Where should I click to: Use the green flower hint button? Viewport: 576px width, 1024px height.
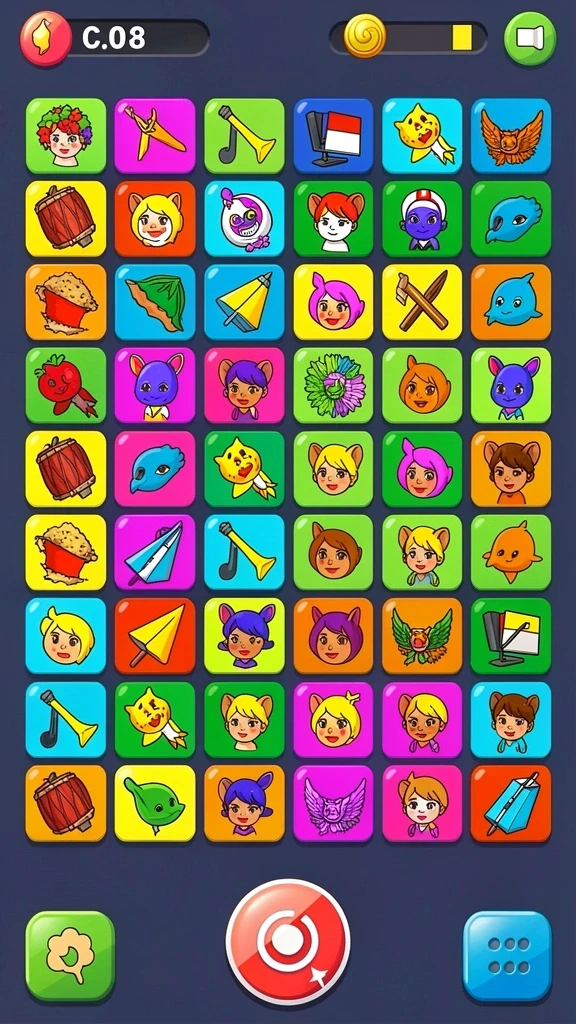coord(70,955)
